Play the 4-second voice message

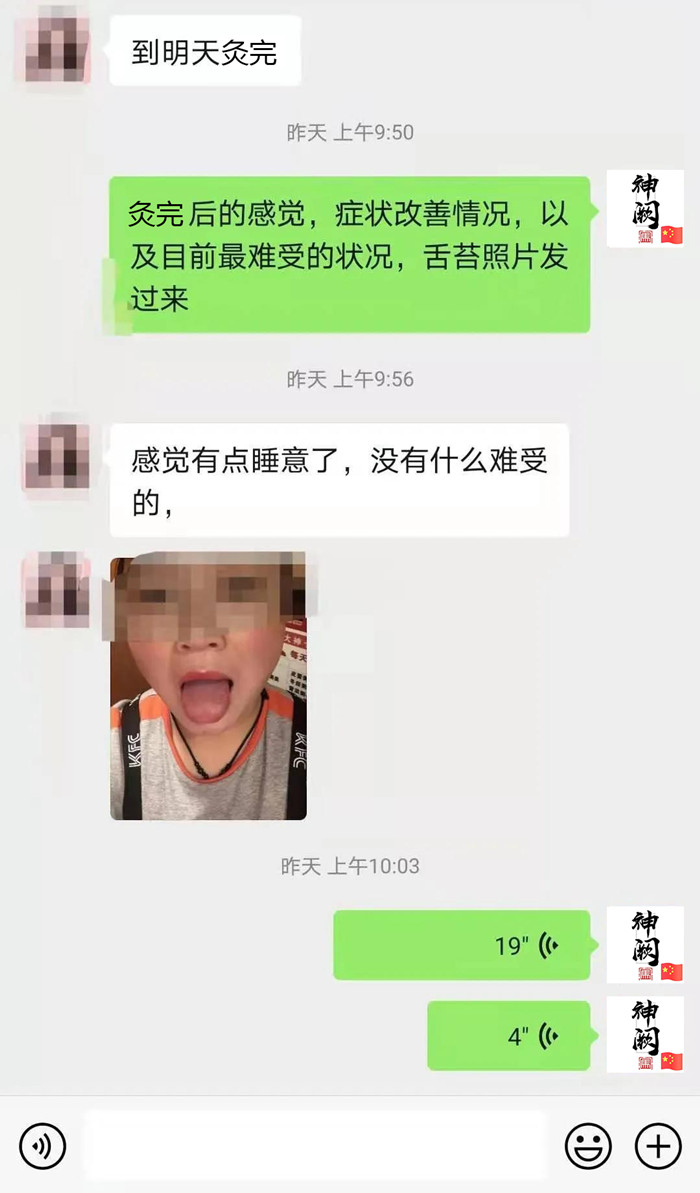click(x=508, y=1036)
